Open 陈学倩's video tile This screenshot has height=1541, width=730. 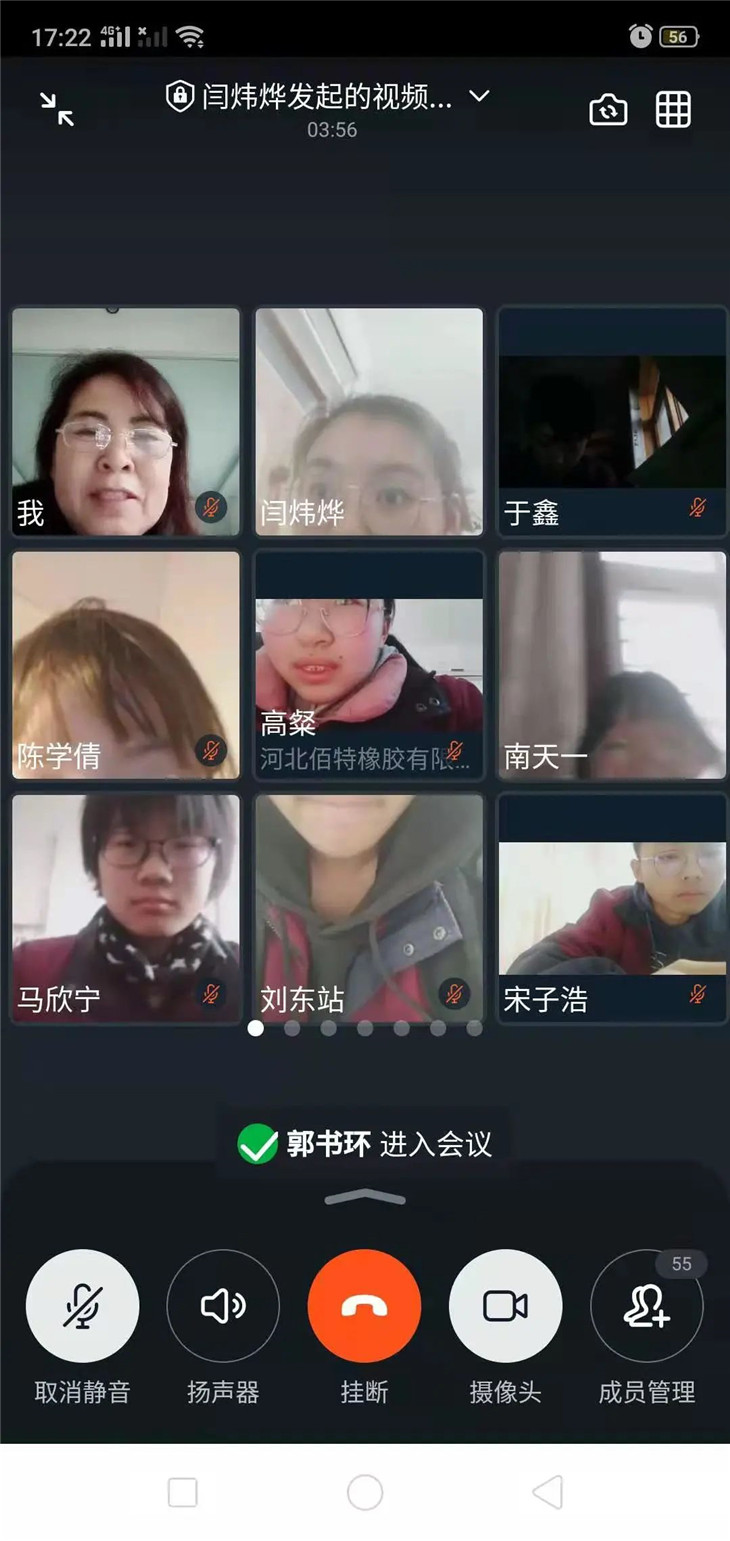coord(126,664)
